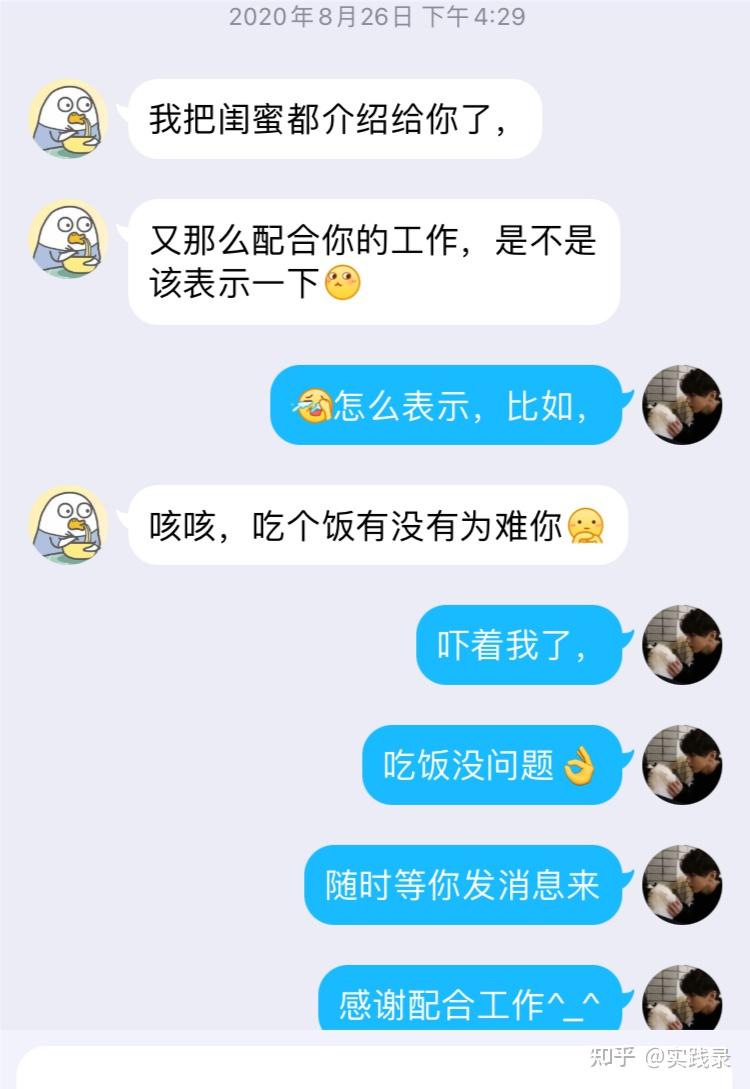
Task: Select the avatar next to 随时等你发消息来
Action: pyautogui.click(x=682, y=885)
